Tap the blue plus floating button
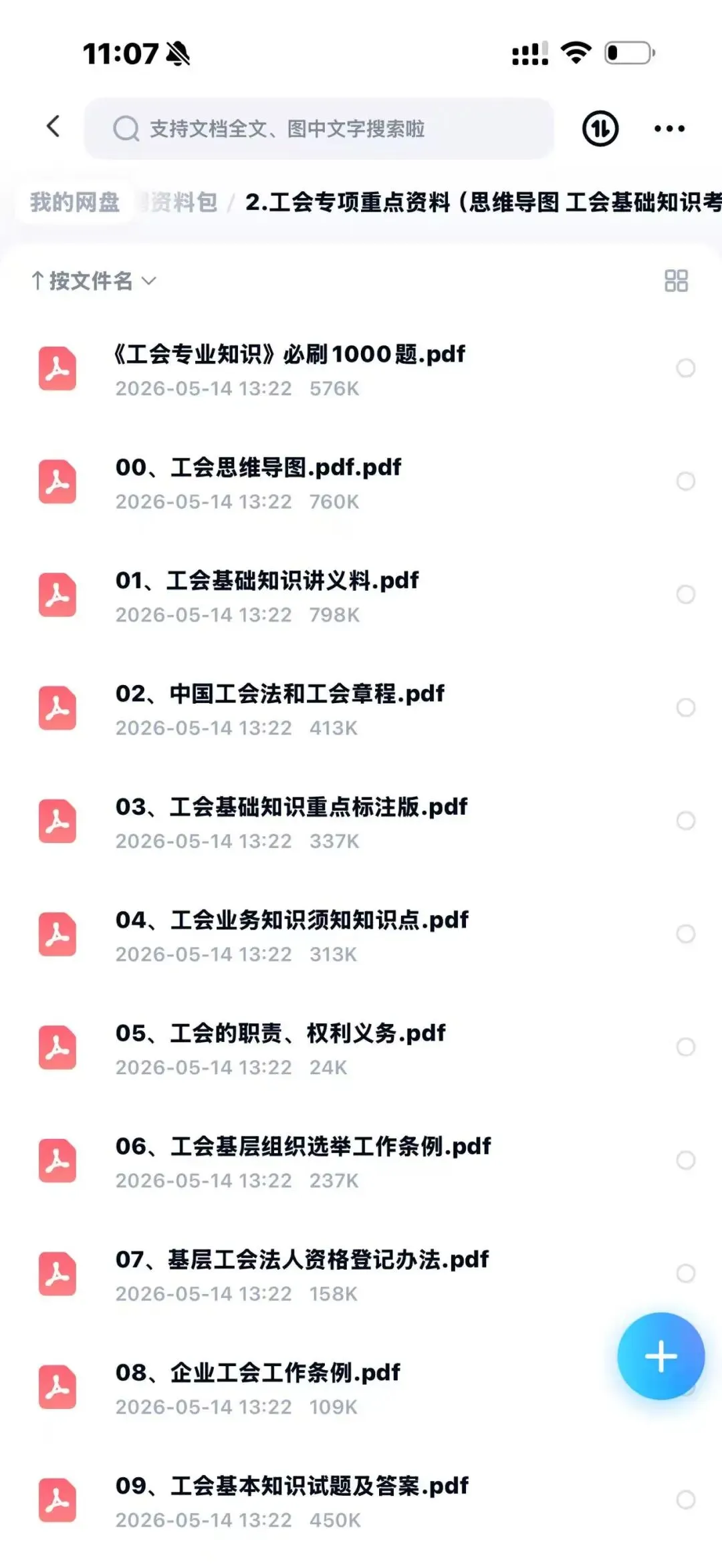 tap(660, 1355)
